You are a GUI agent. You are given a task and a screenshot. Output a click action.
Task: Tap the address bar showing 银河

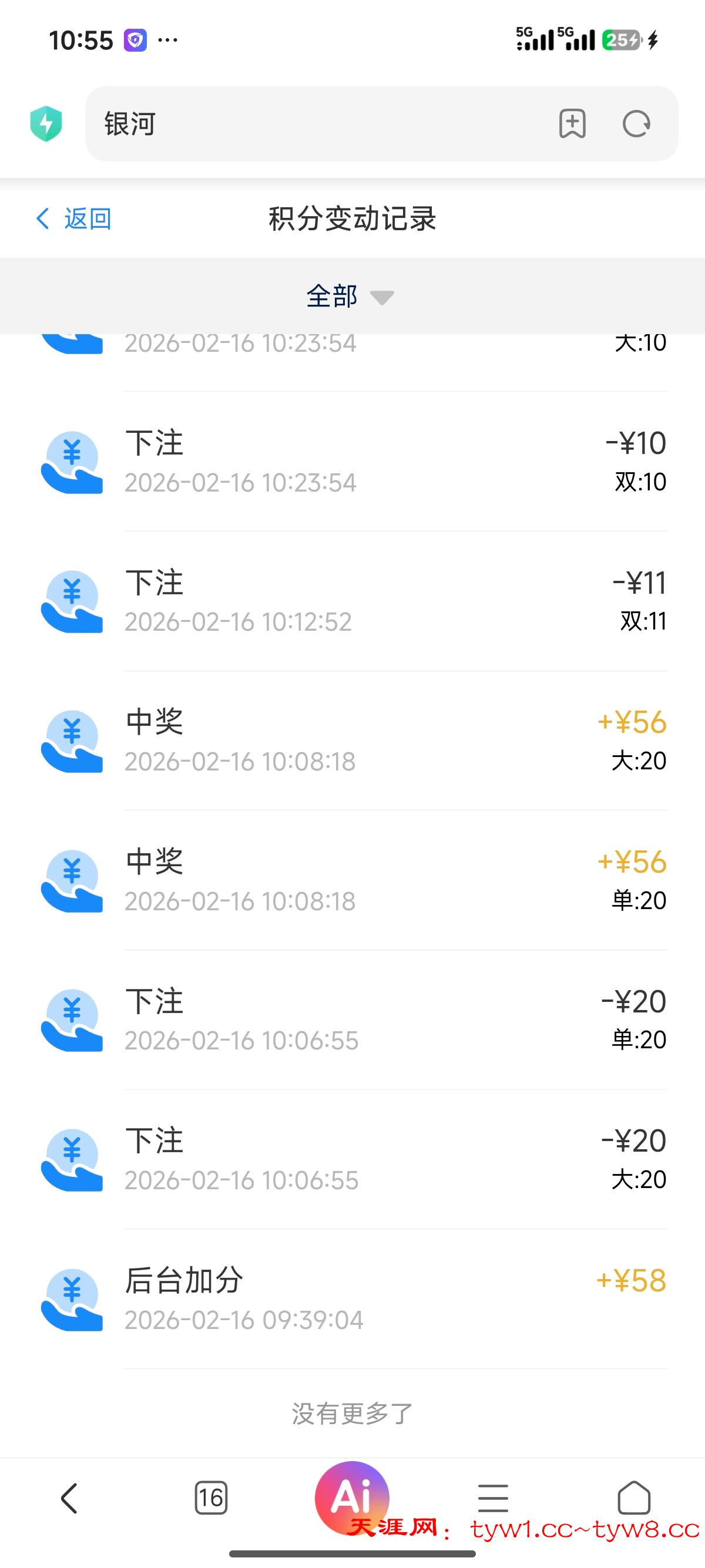coord(304,123)
